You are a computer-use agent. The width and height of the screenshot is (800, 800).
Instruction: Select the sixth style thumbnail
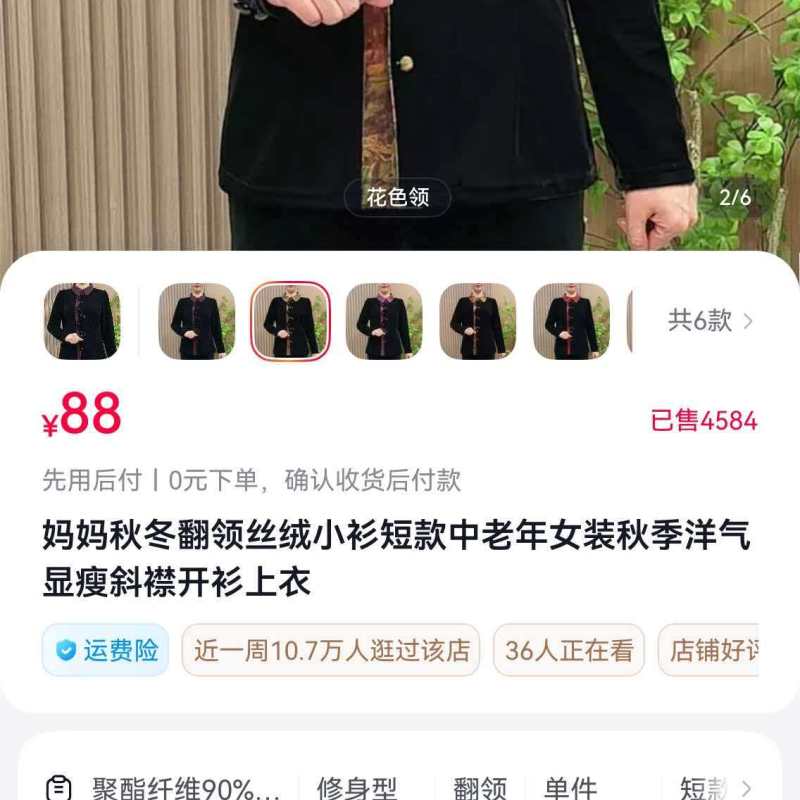pos(571,321)
